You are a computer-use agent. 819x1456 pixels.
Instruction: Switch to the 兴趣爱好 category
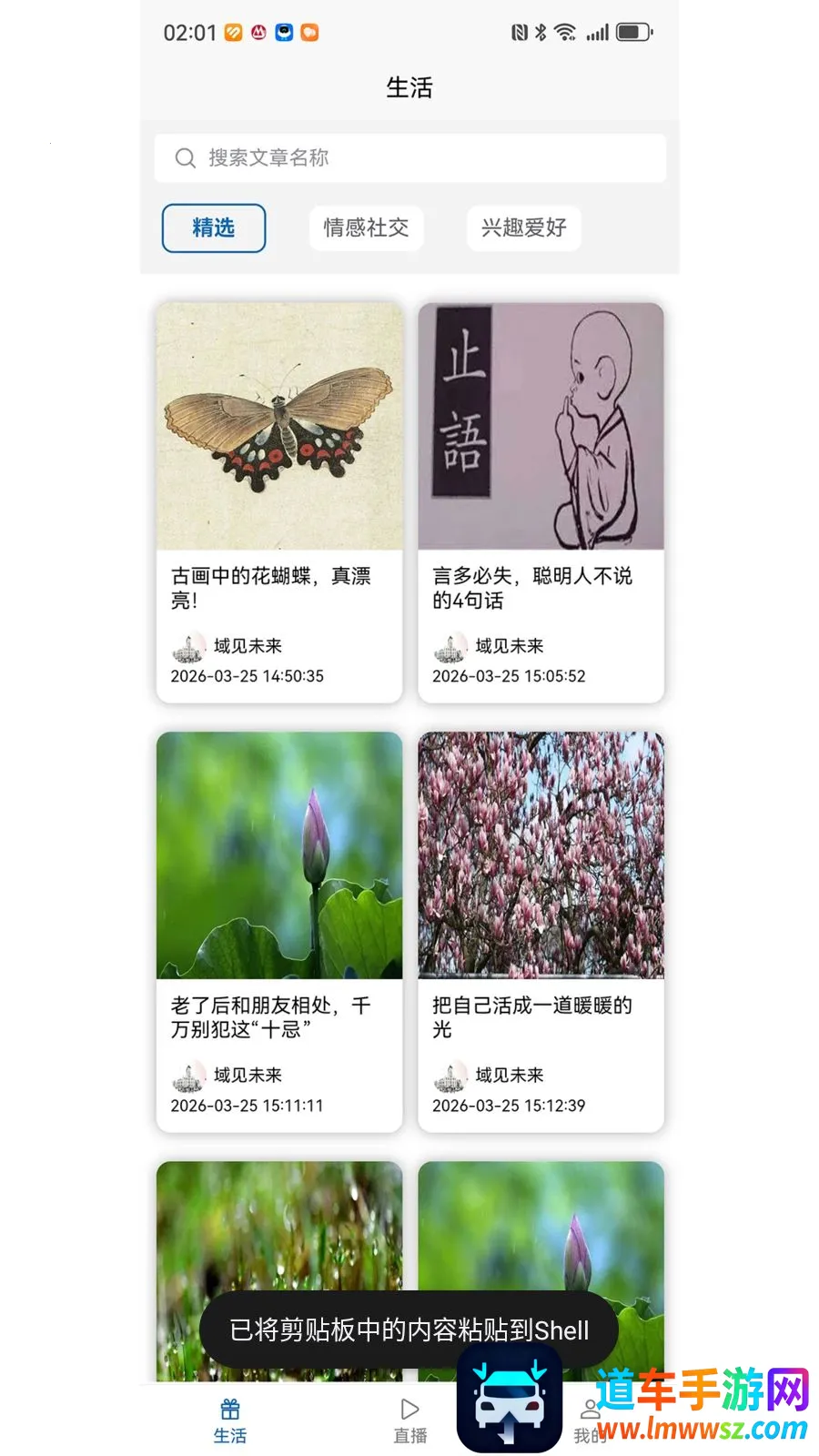[523, 227]
